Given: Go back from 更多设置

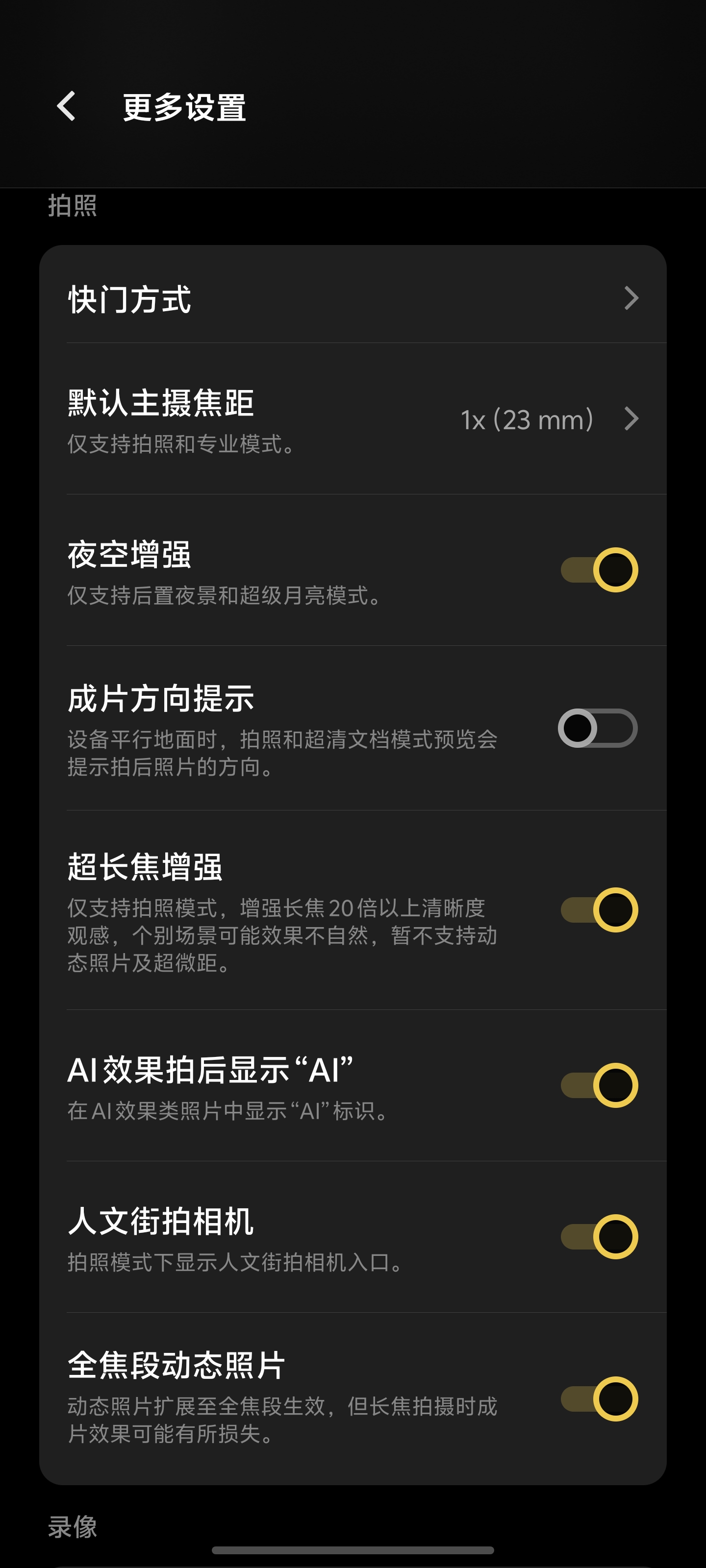Looking at the screenshot, I should pyautogui.click(x=66, y=106).
